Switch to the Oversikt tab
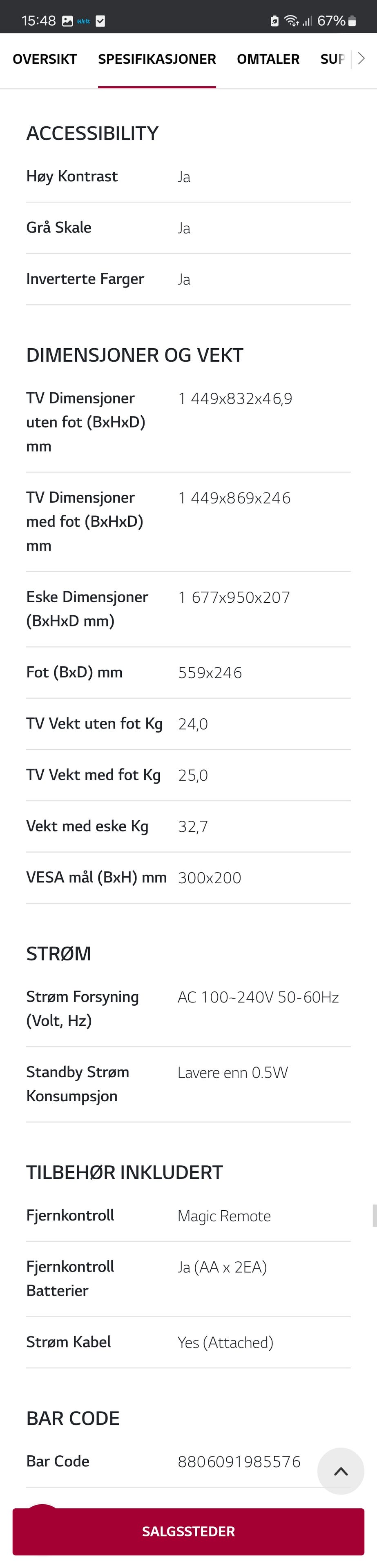Viewport: 377px width, 1568px height. [45, 59]
